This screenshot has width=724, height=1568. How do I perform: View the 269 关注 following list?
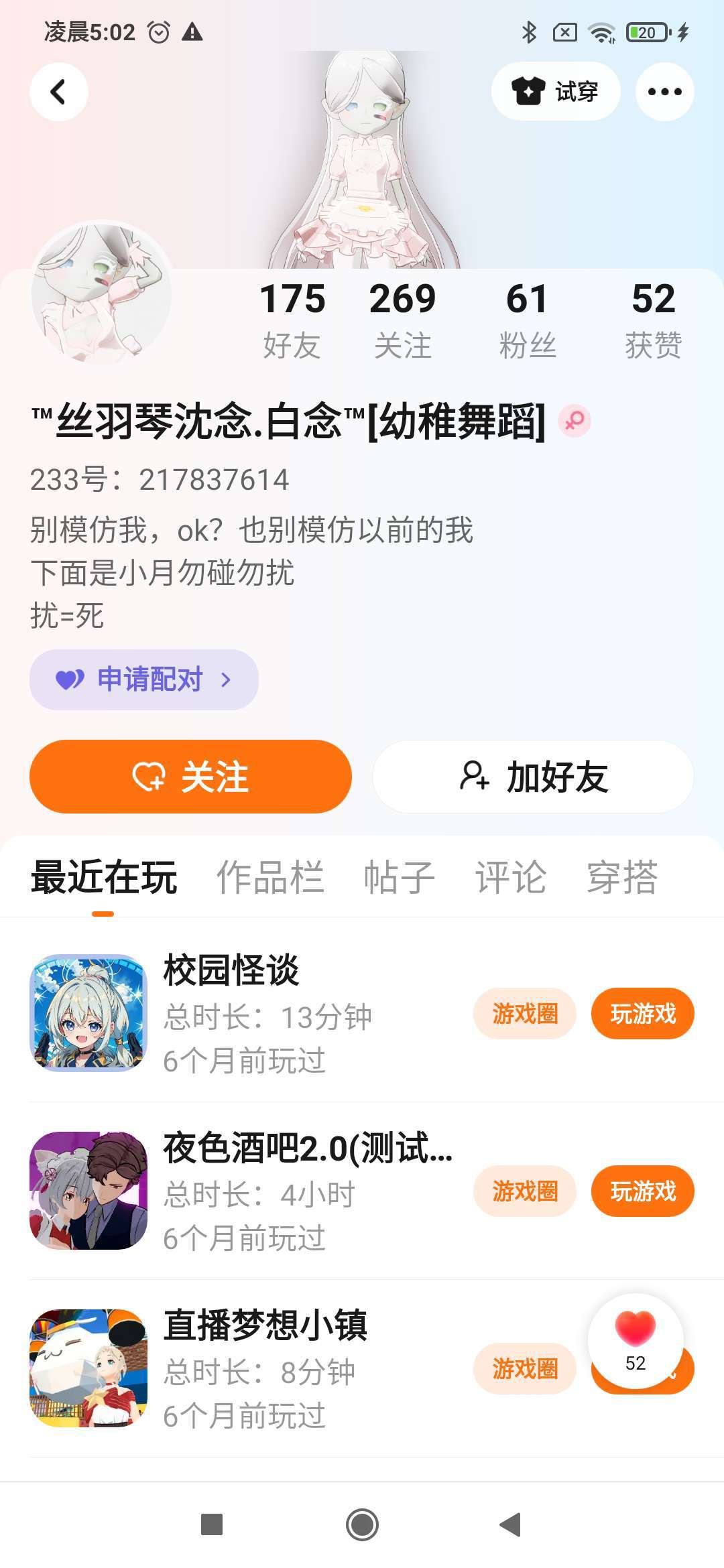coord(402,320)
